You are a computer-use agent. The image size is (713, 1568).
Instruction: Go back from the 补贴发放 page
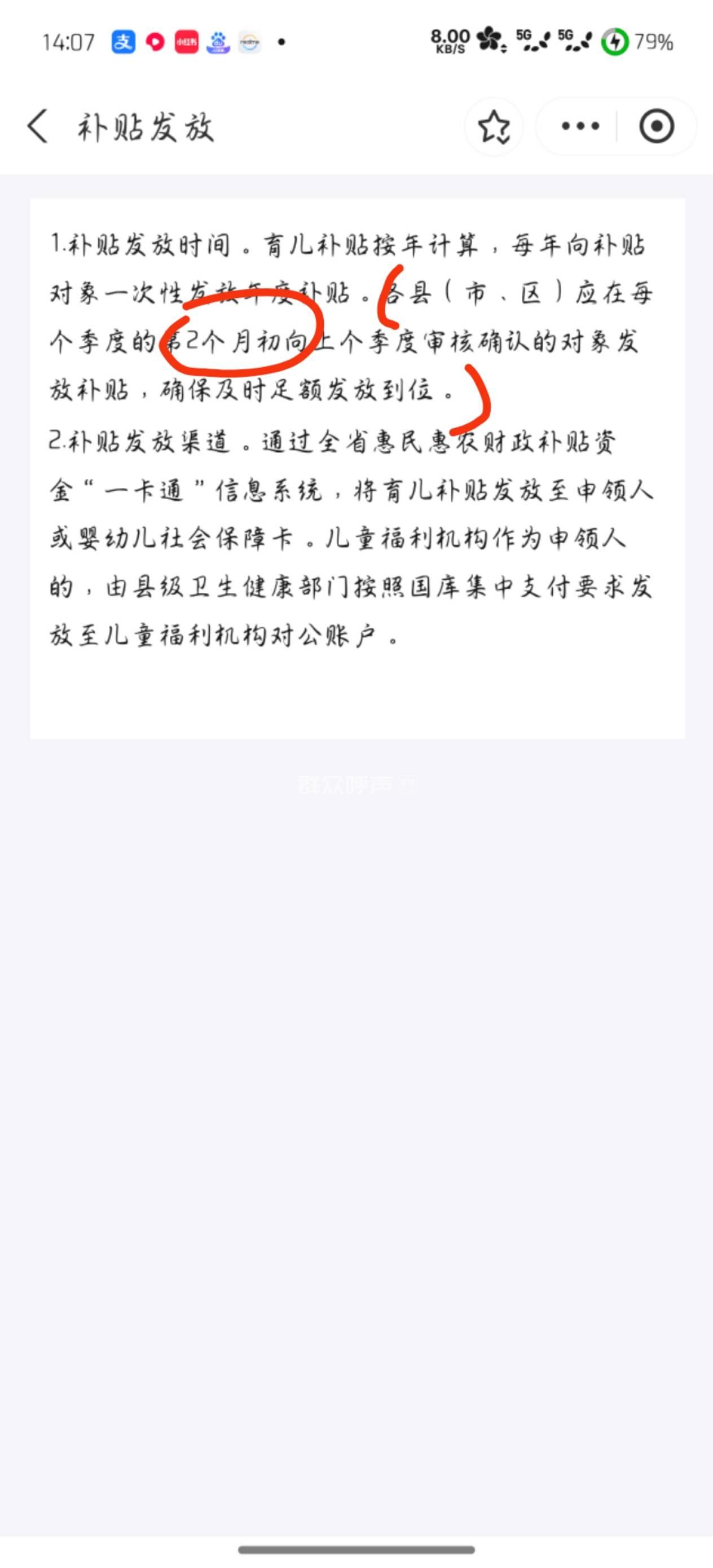38,126
